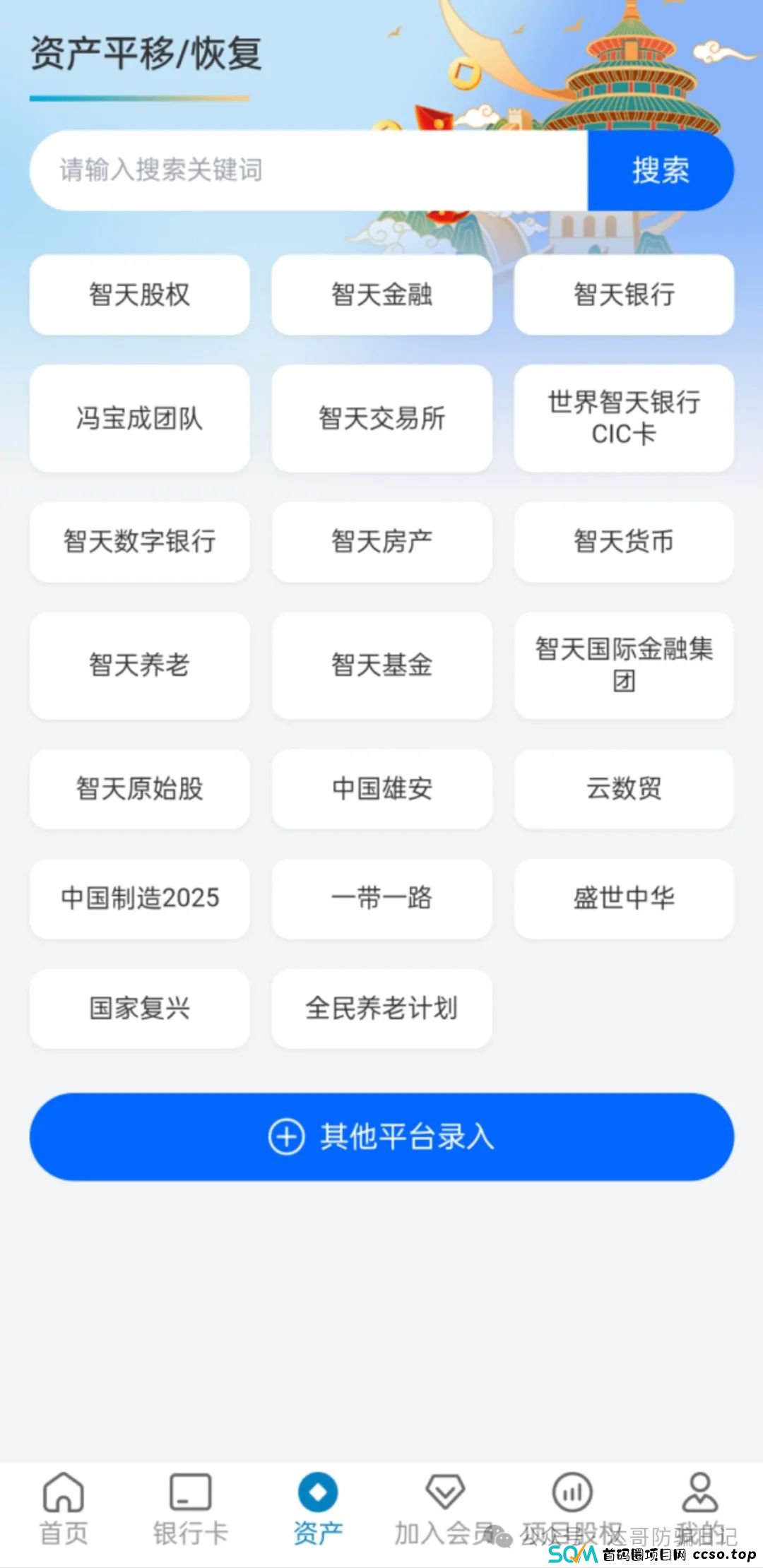Screen dimensions: 763x1568
Task: Tap 中国制造2025
Action: click(139, 899)
